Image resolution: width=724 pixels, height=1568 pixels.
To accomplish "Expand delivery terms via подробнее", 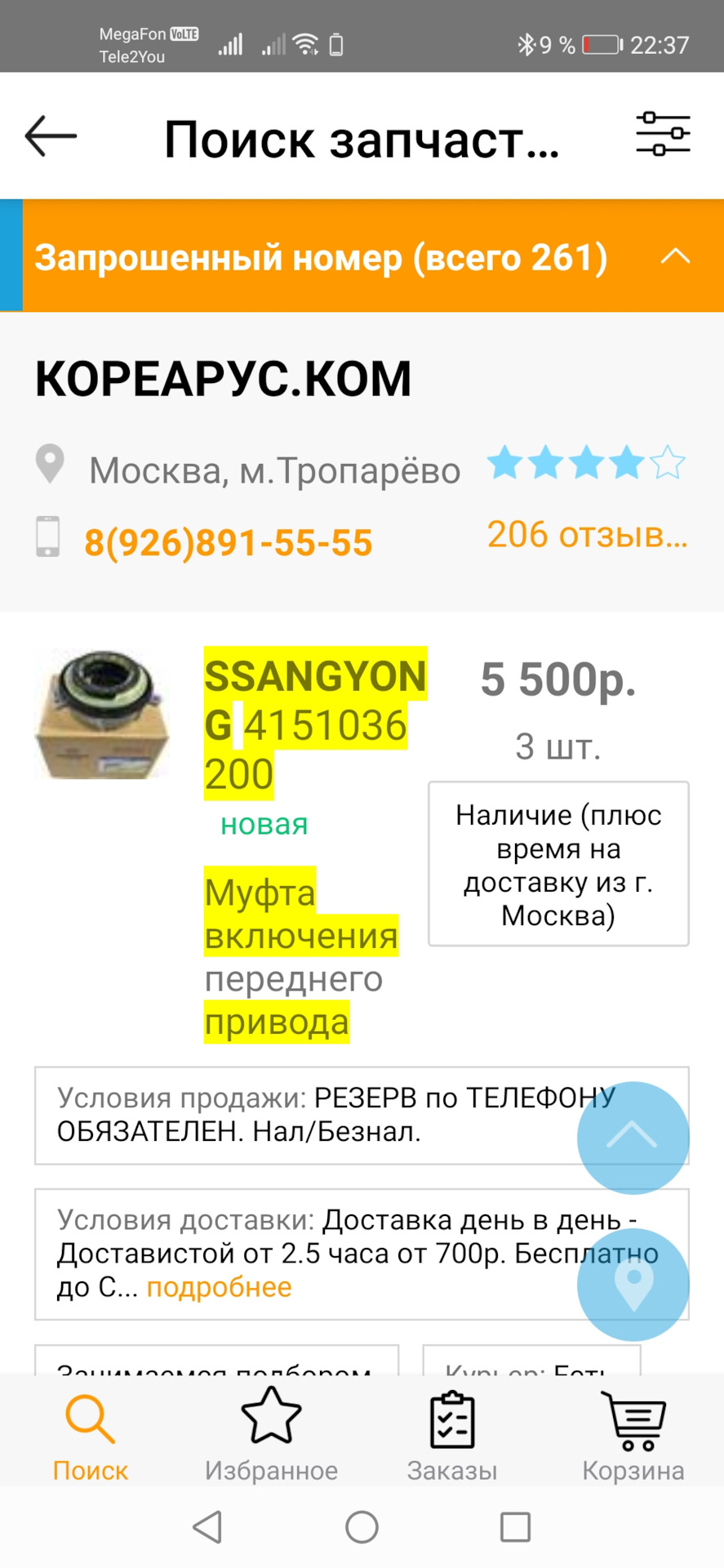I will coord(219,1287).
